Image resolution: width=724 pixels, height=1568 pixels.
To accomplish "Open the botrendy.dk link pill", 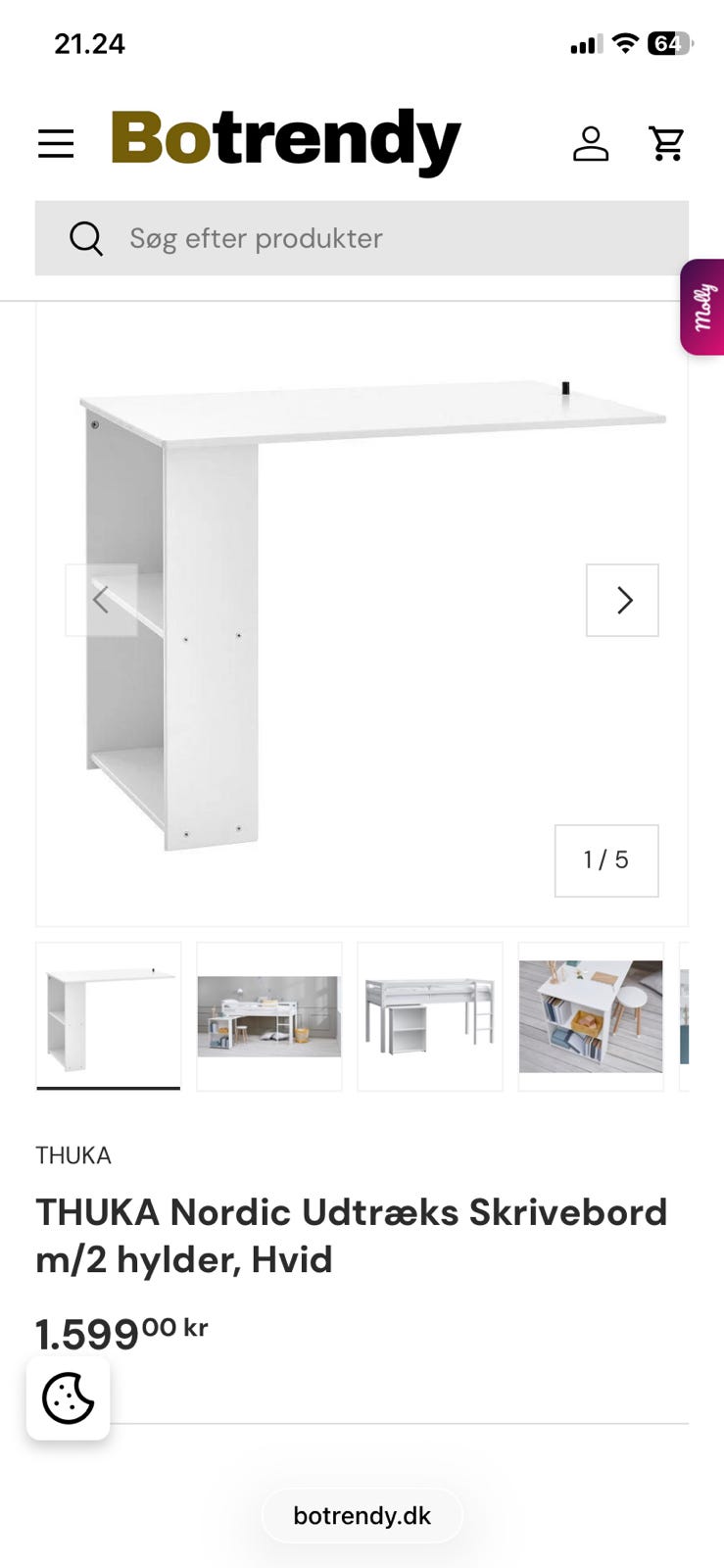I will (362, 1515).
